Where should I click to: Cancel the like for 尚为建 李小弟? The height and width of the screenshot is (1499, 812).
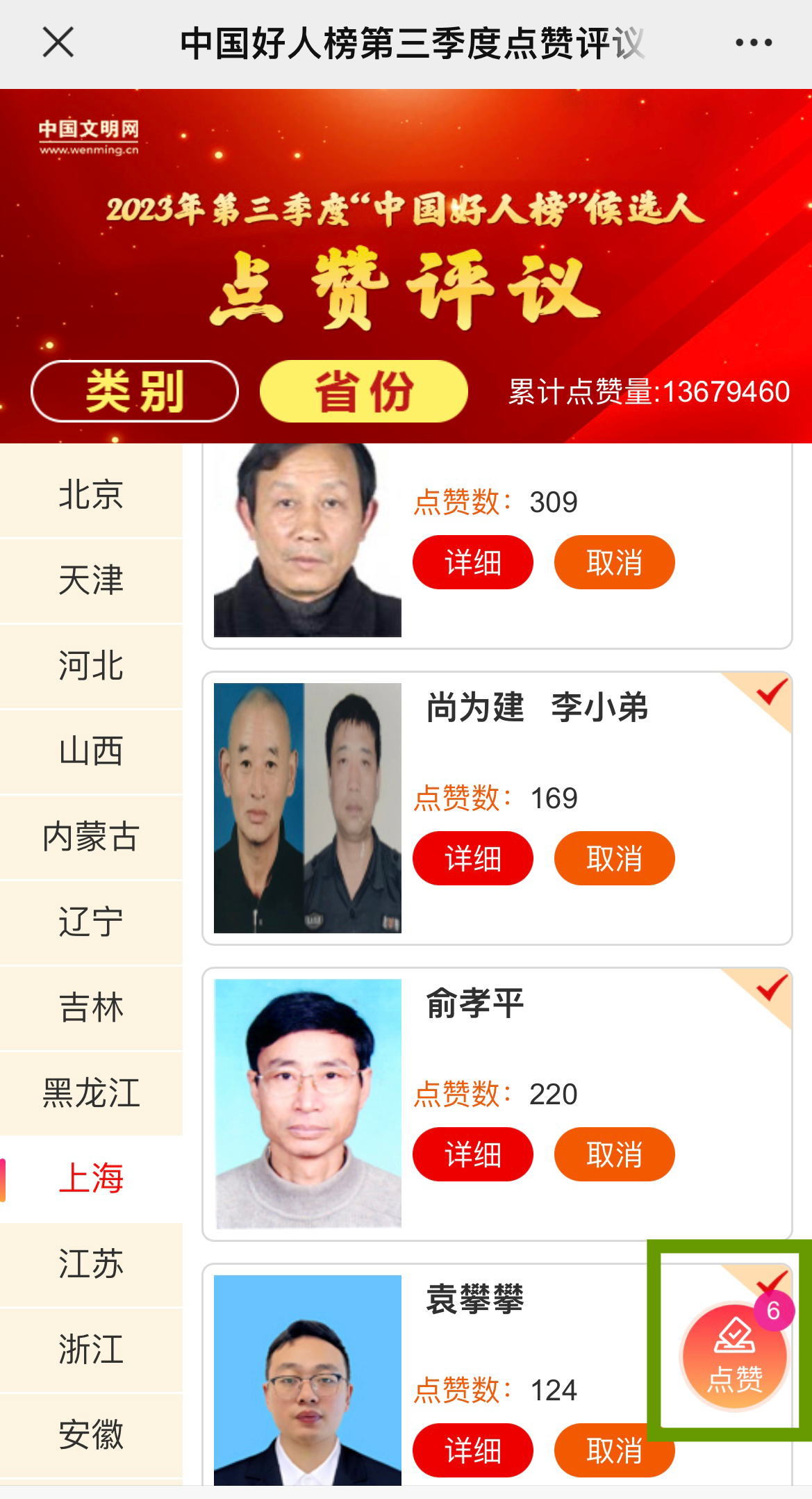[x=614, y=858]
